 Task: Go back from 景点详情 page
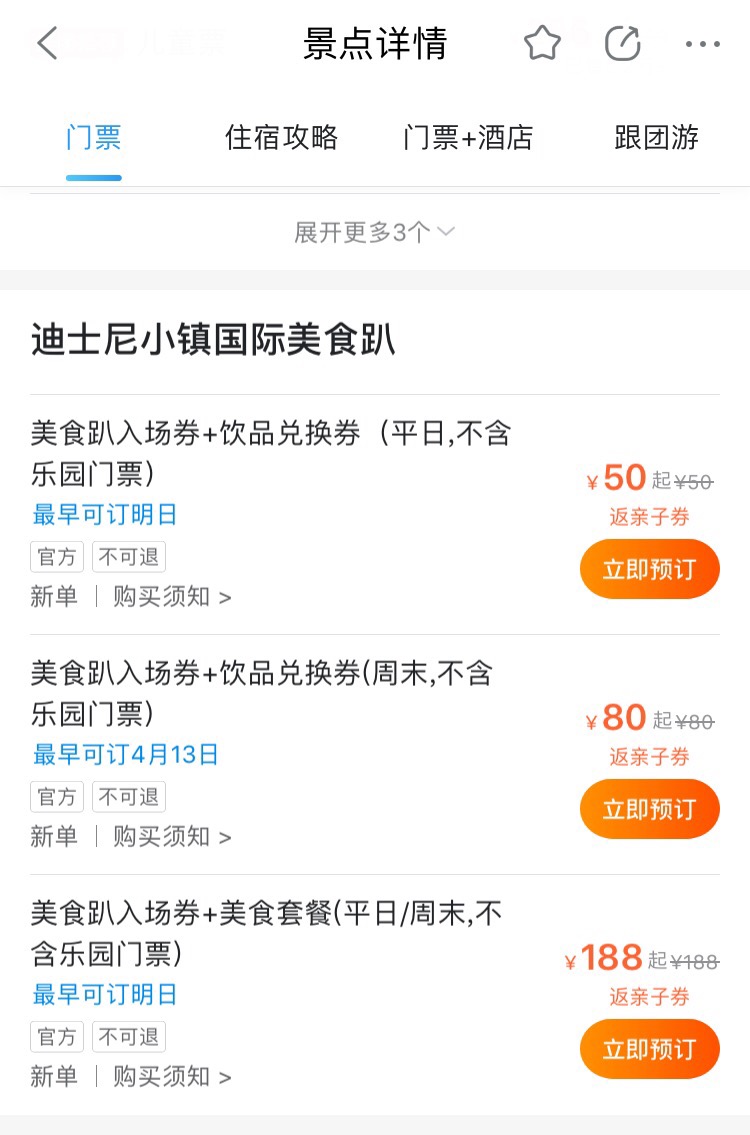point(47,43)
